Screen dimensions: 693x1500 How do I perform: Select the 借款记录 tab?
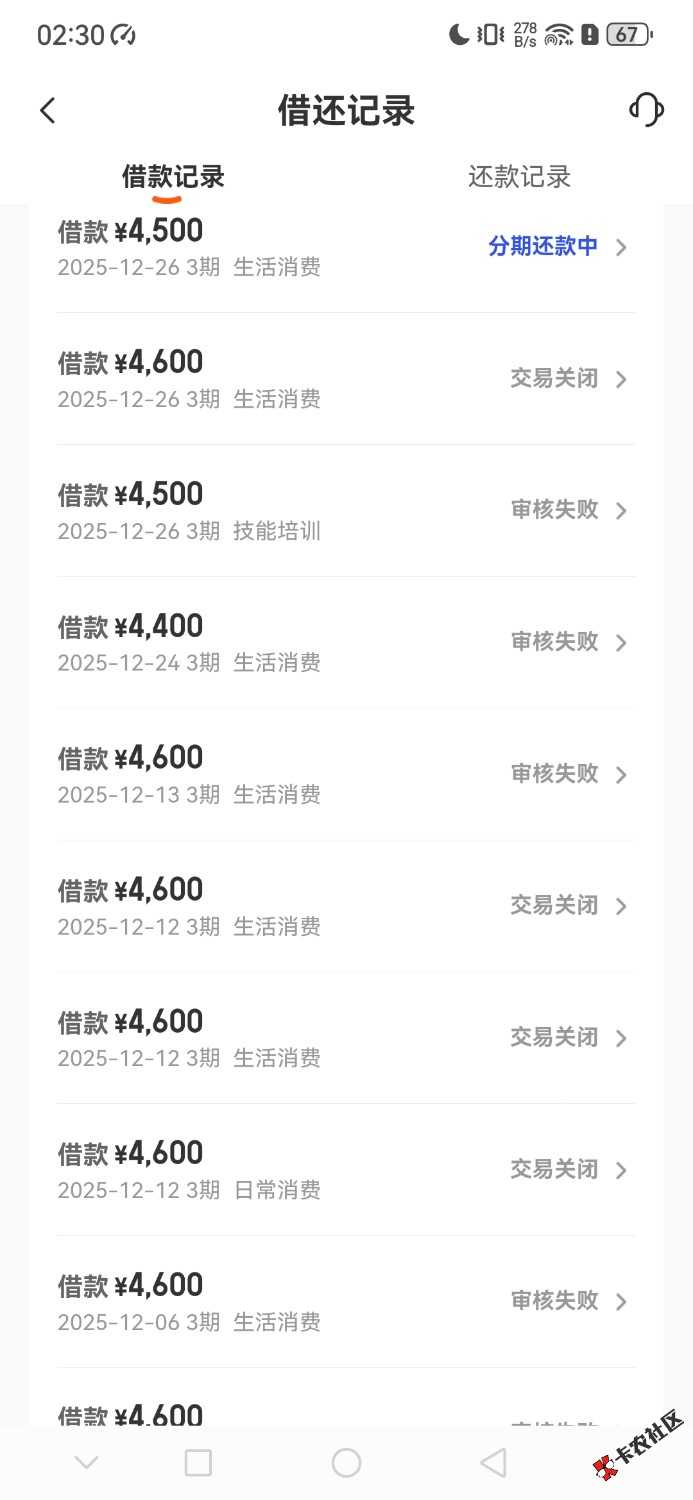tap(173, 177)
